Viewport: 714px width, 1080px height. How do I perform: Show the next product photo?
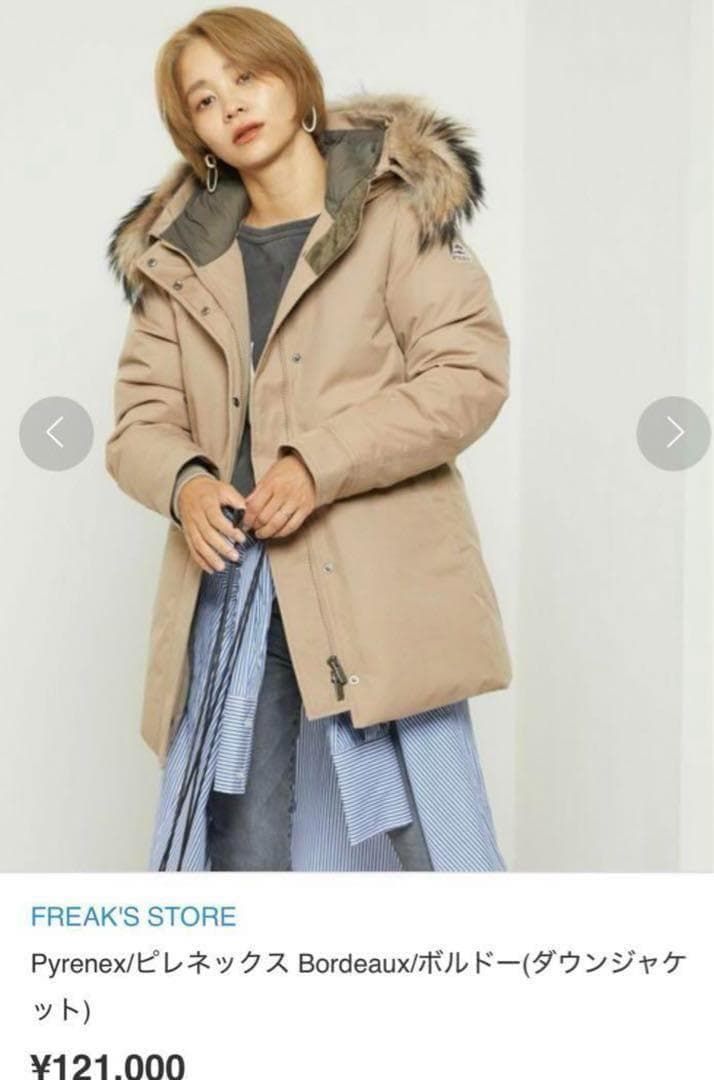coord(673,433)
